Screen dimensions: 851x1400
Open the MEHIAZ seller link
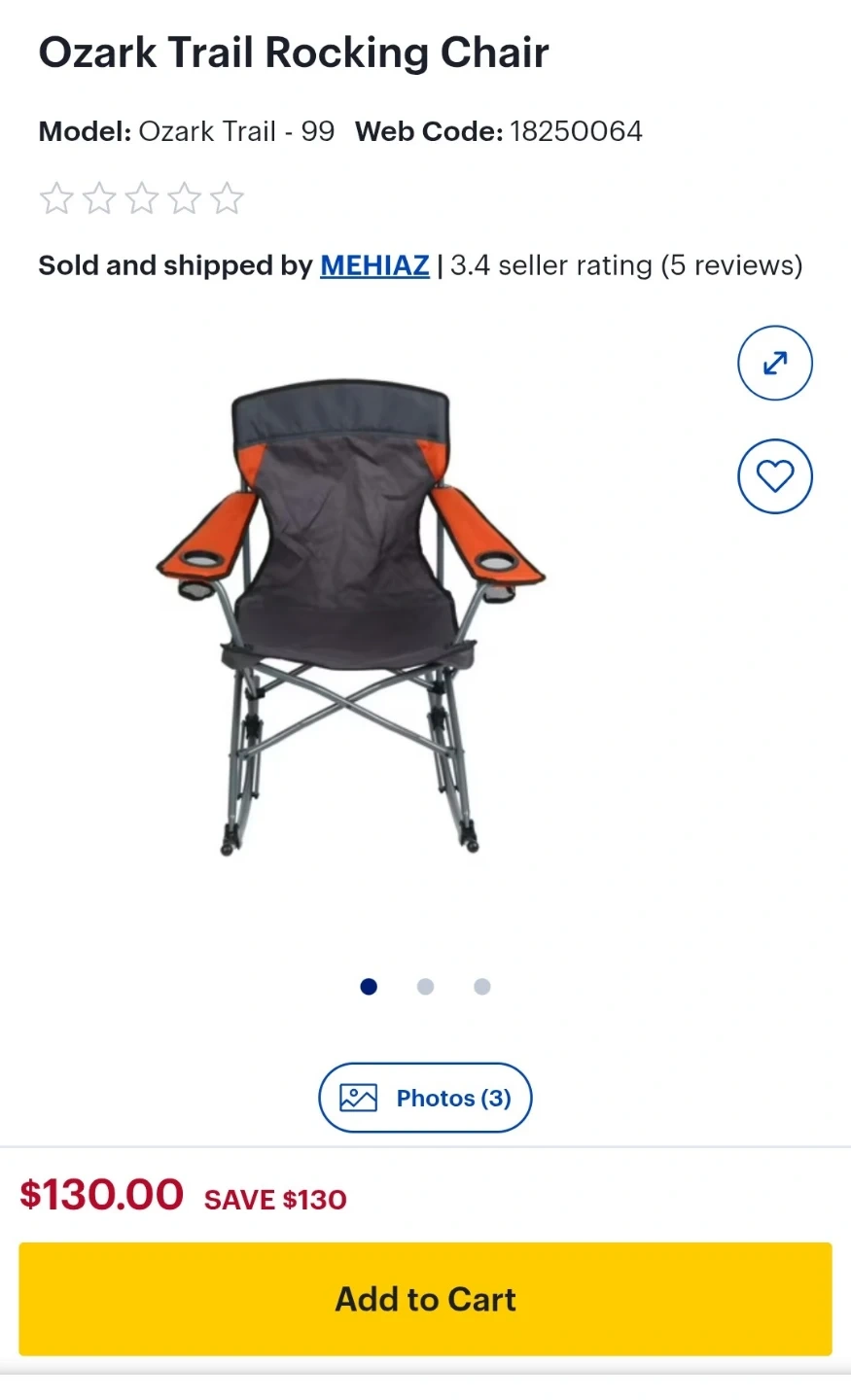click(x=374, y=265)
